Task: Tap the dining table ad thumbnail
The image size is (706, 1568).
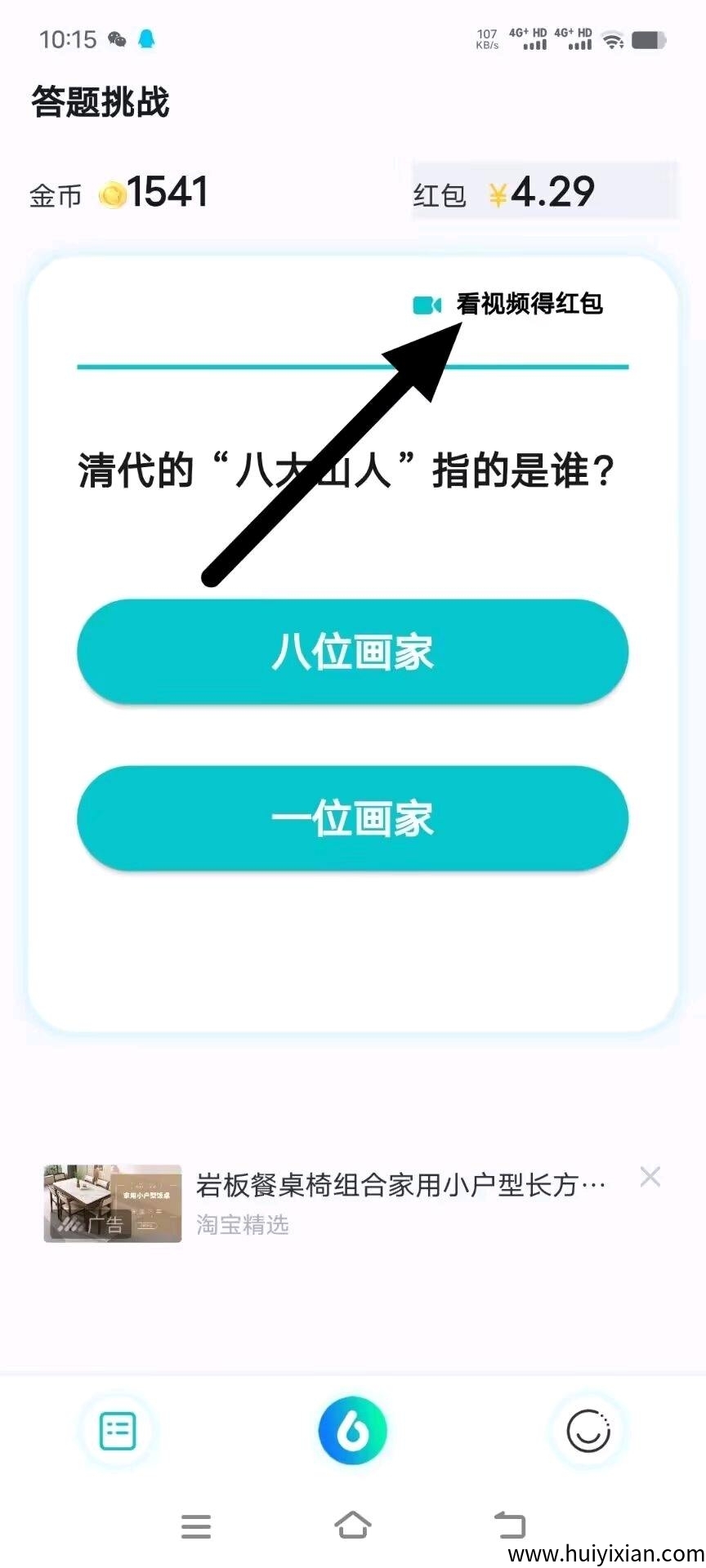Action: [112, 1202]
